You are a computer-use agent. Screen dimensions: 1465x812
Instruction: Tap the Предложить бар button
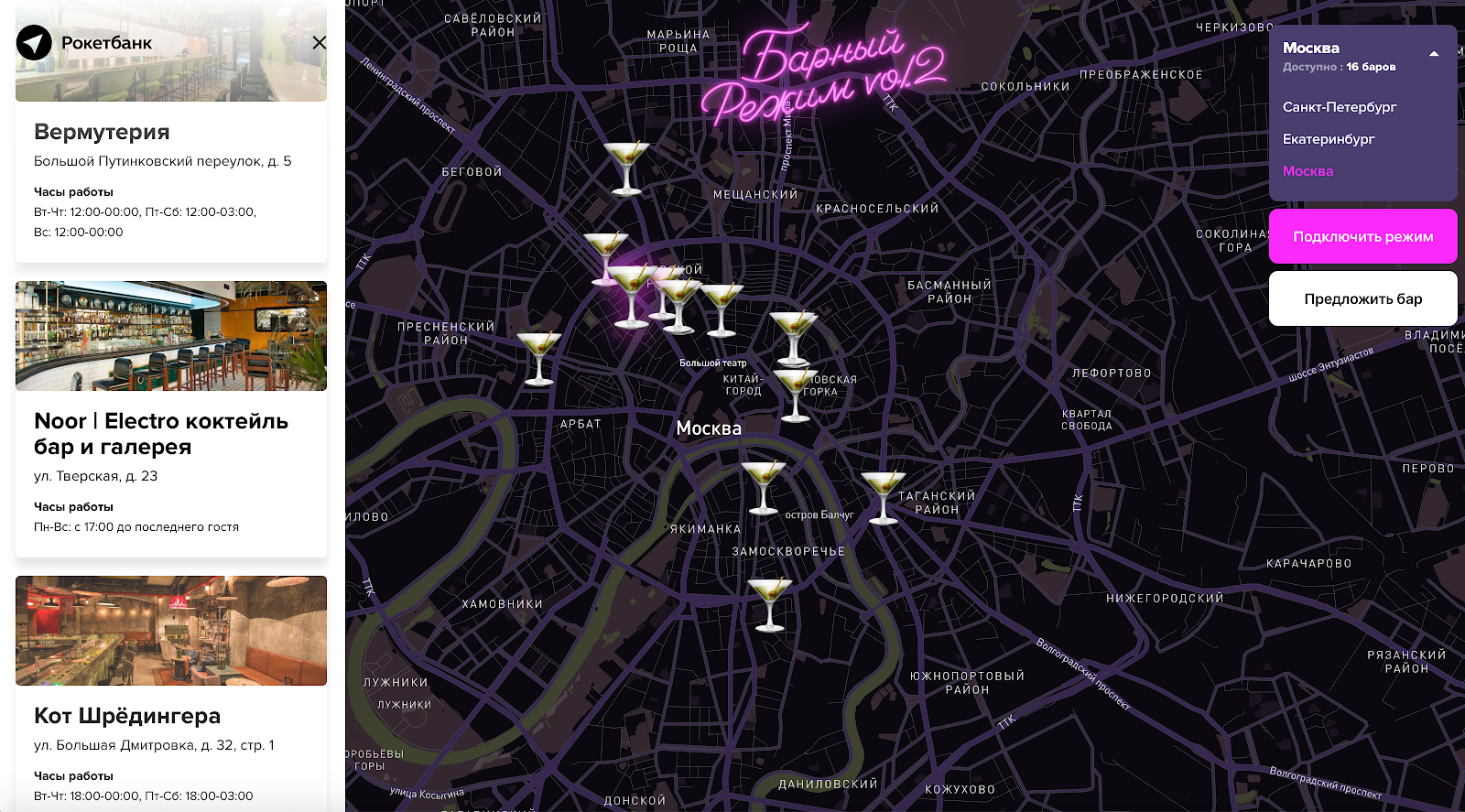pos(1362,298)
